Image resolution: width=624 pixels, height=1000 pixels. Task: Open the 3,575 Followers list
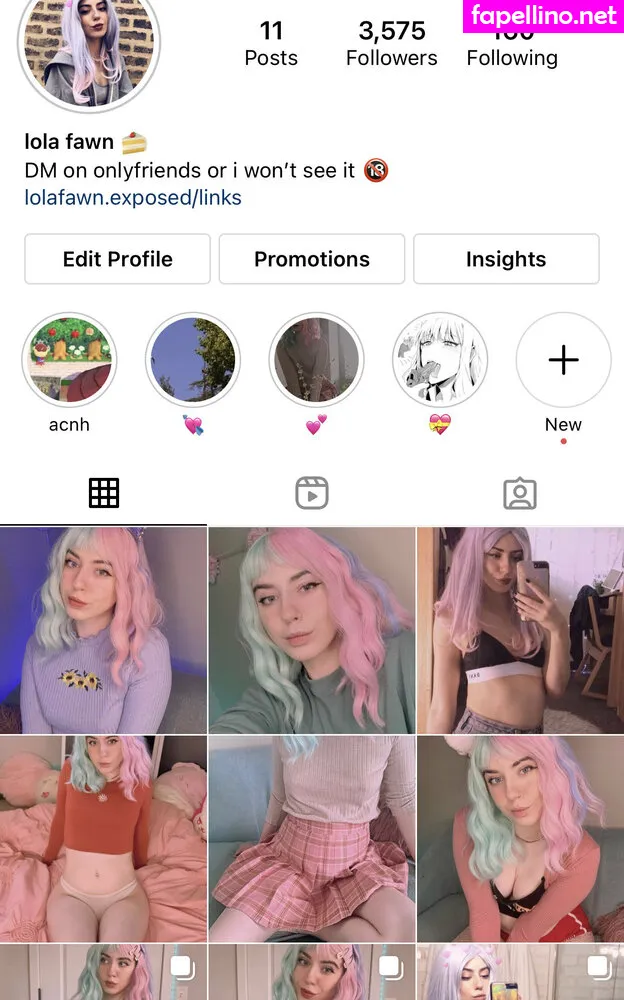391,44
